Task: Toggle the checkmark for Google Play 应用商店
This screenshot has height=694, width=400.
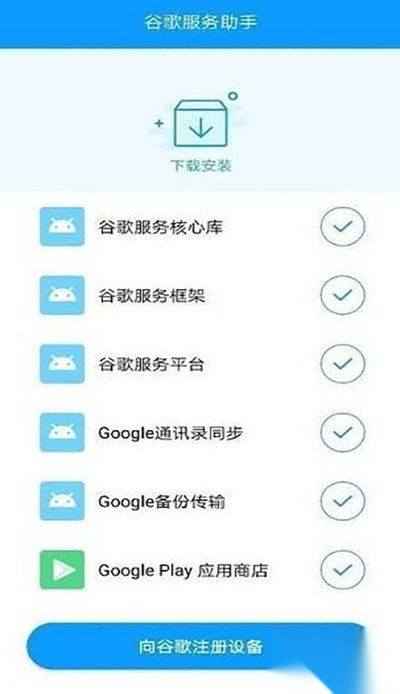Action: (343, 569)
